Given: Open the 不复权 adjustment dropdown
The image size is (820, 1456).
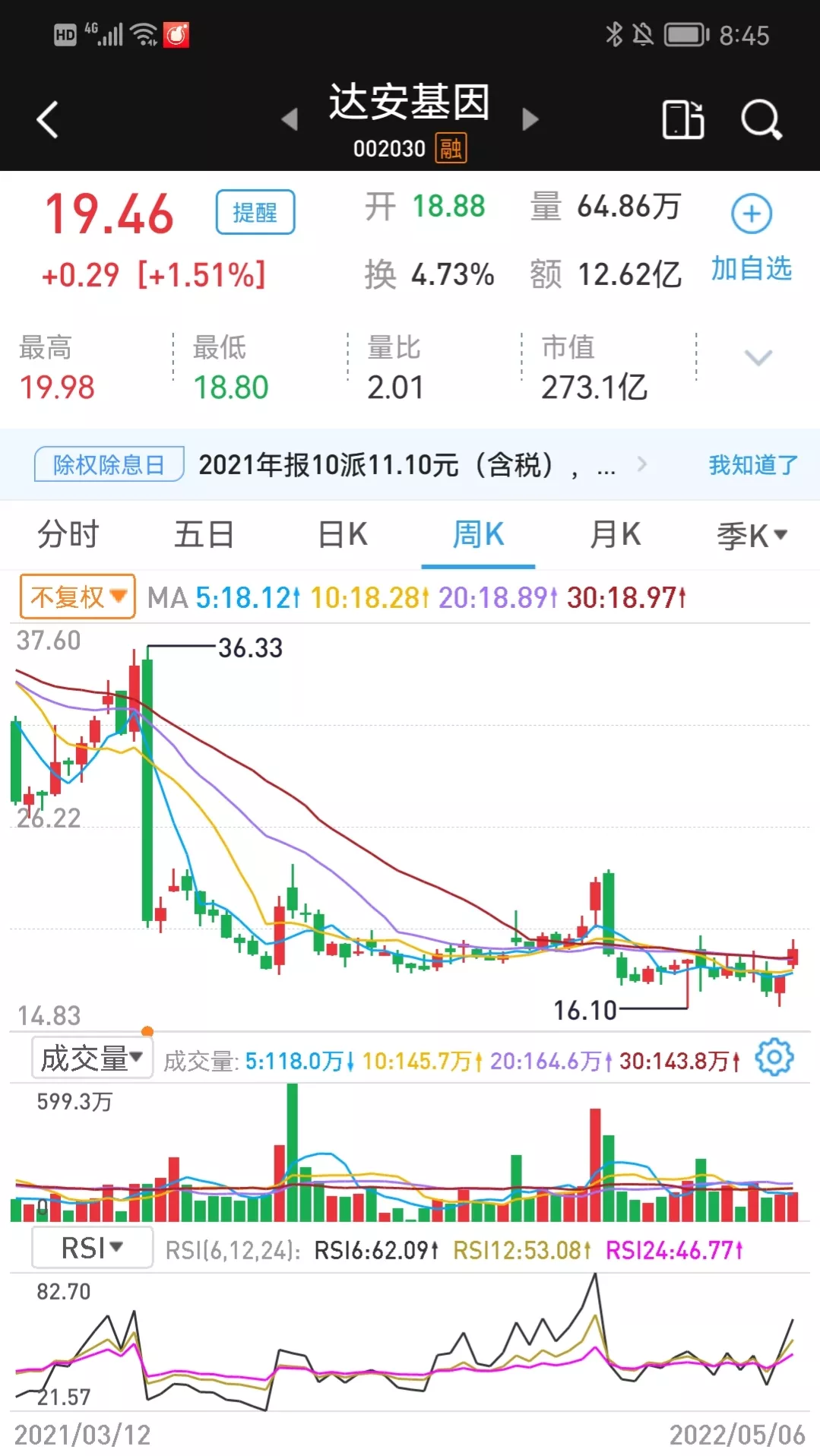Looking at the screenshot, I should 78,597.
